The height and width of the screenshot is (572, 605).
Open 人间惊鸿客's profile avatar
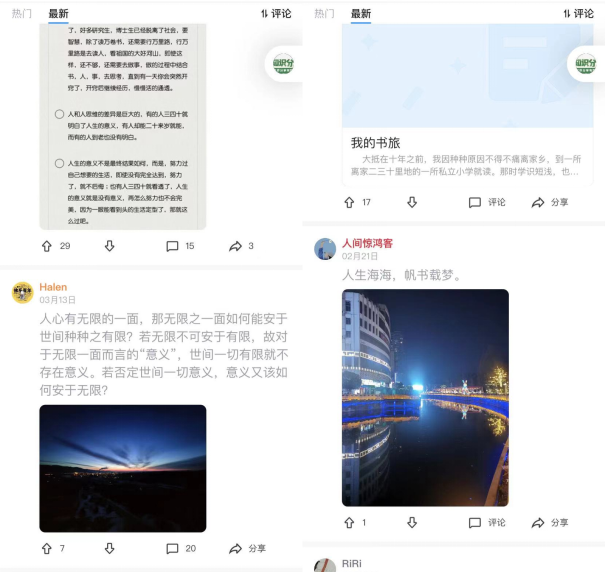click(325, 249)
